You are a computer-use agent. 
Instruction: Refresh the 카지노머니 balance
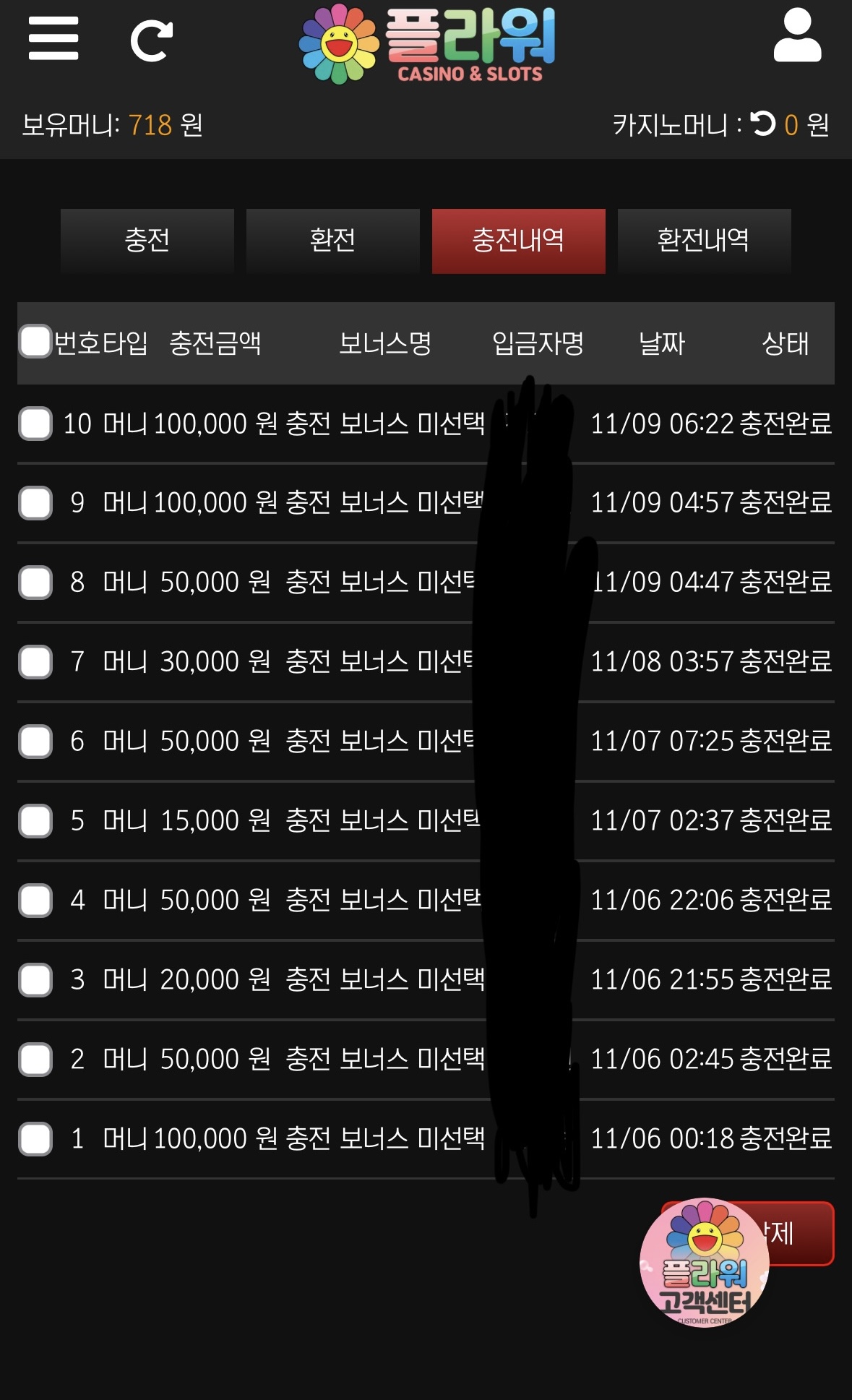(762, 124)
